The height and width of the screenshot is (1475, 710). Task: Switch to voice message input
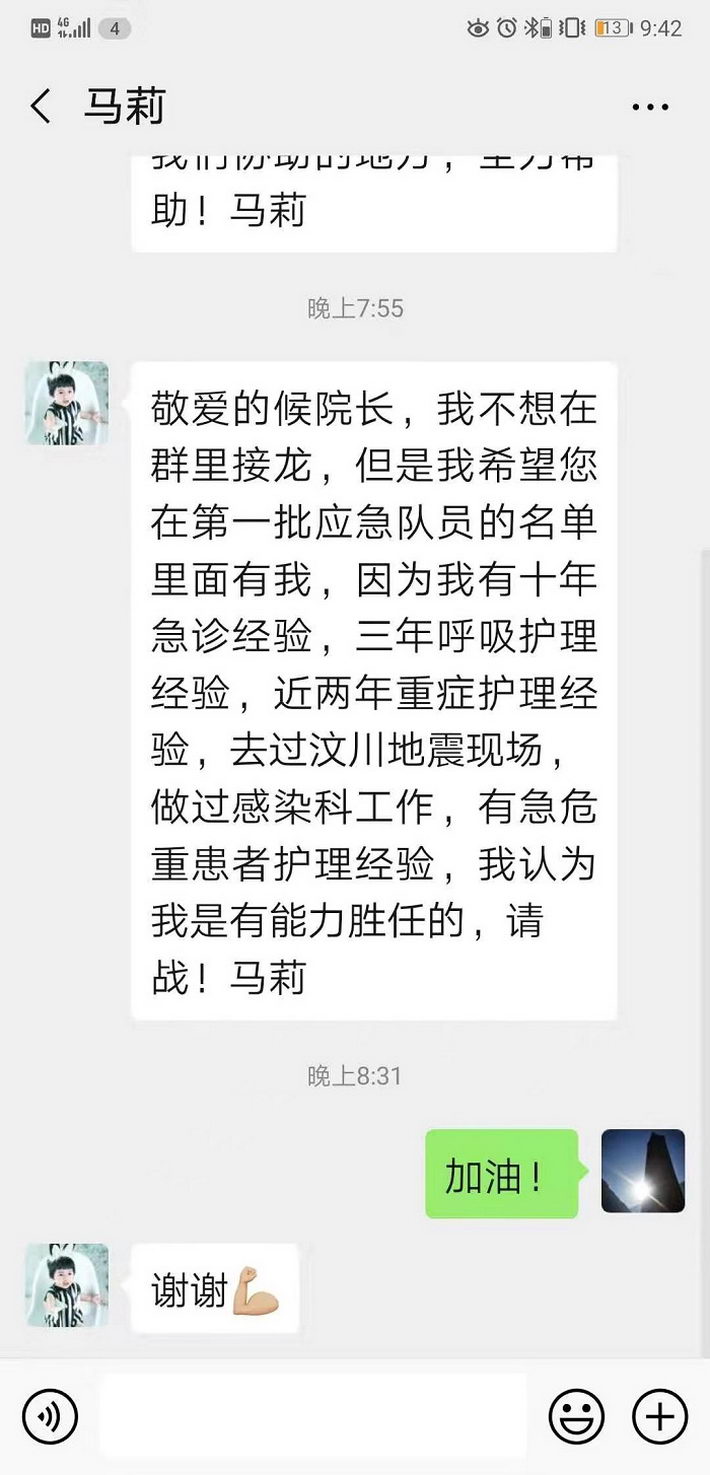[49, 1416]
